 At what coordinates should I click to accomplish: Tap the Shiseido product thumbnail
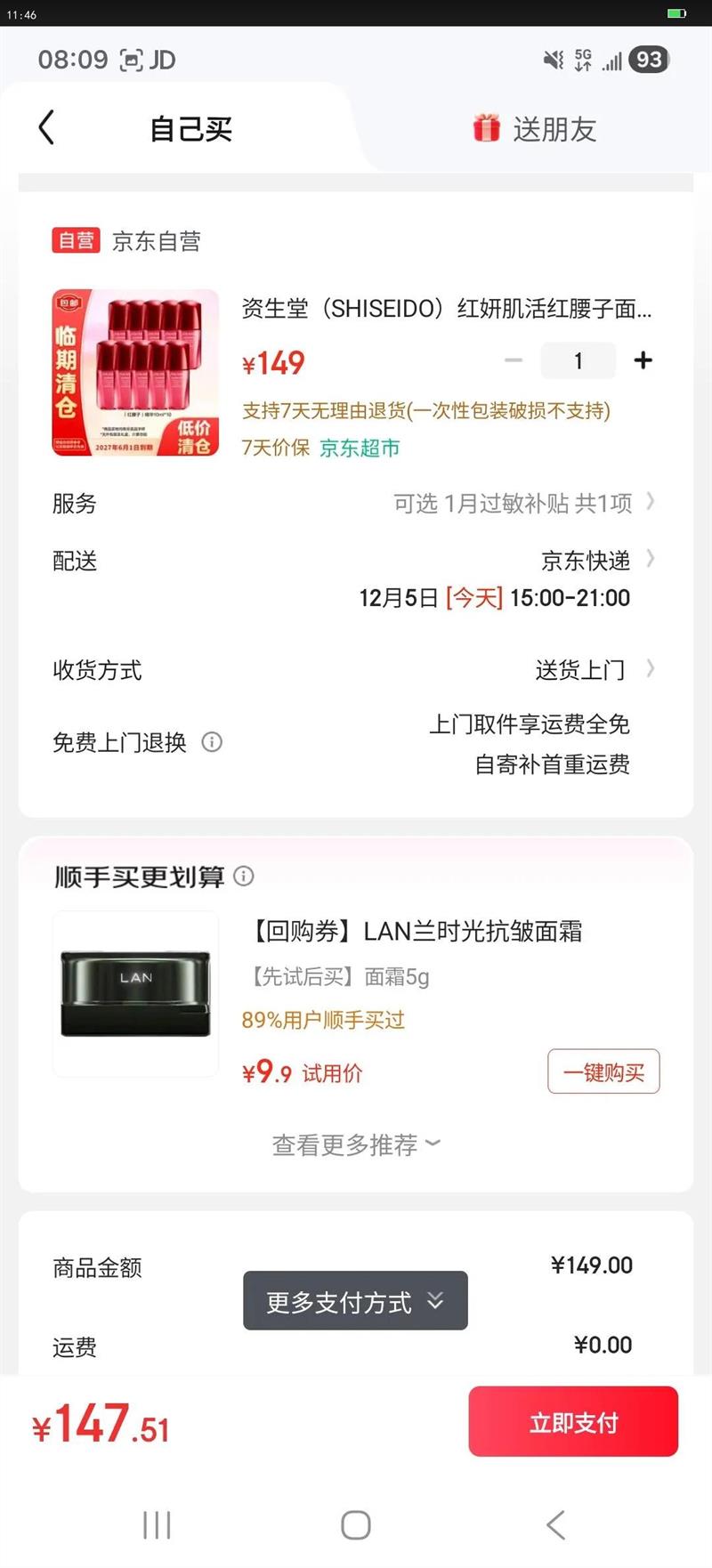click(134, 371)
